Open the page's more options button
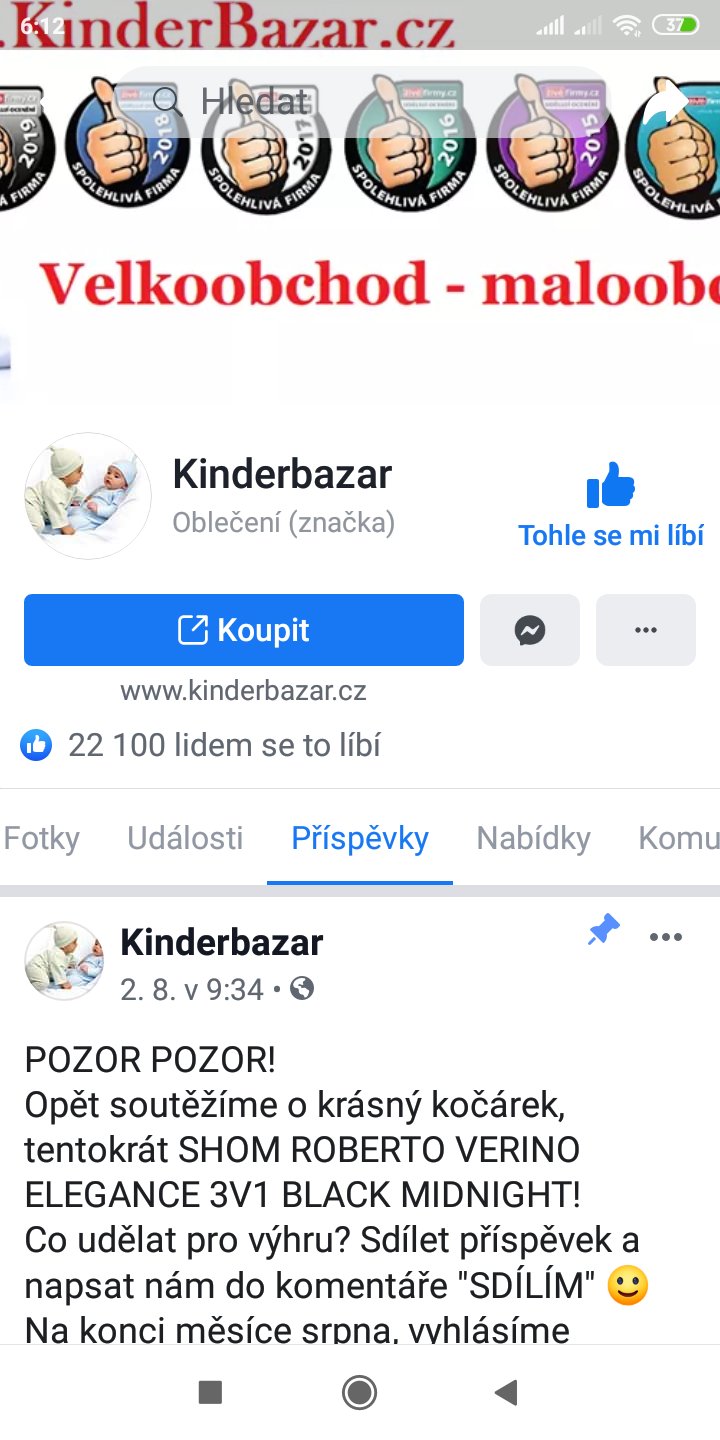720x1440 pixels. (646, 630)
